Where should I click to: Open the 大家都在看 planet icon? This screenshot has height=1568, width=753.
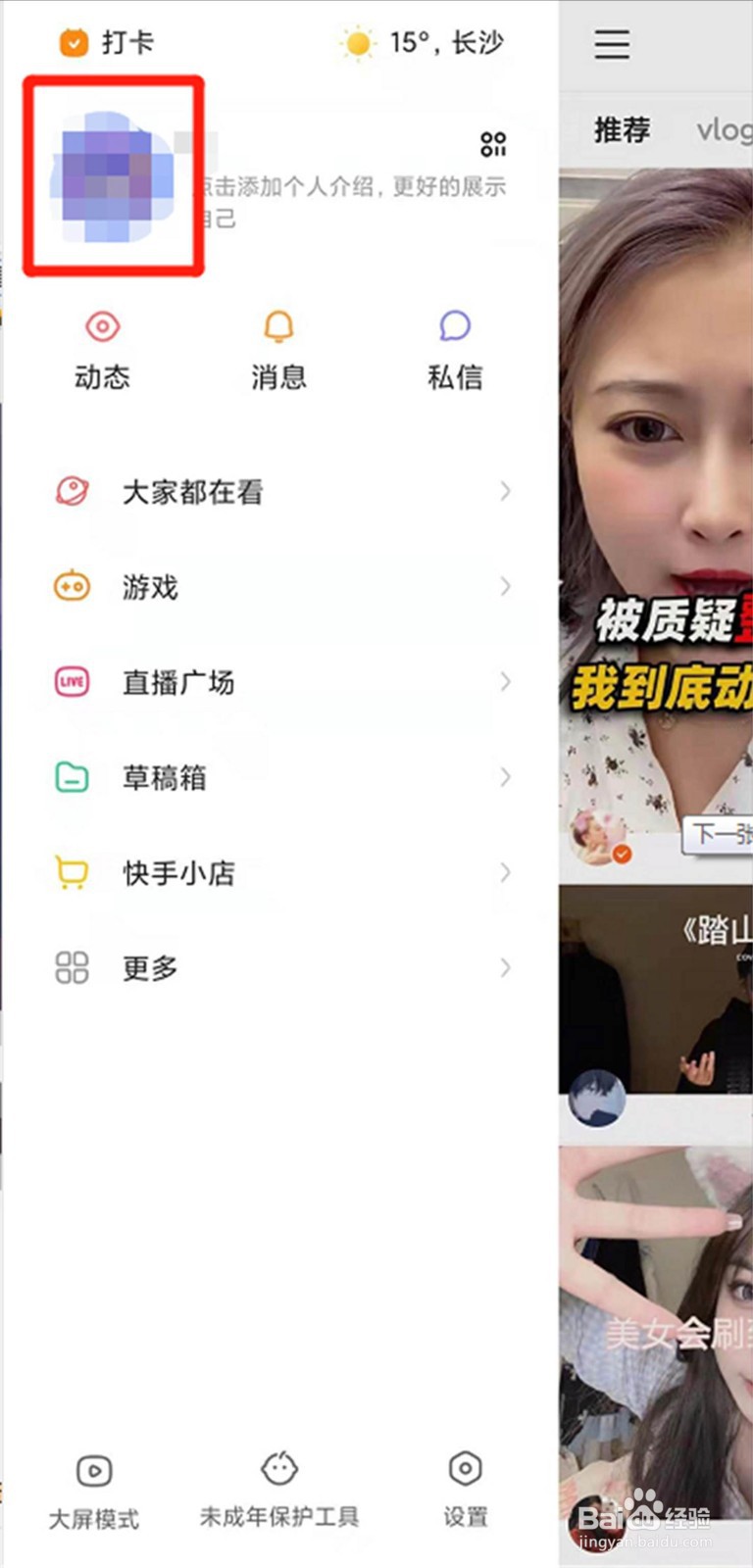[70, 492]
